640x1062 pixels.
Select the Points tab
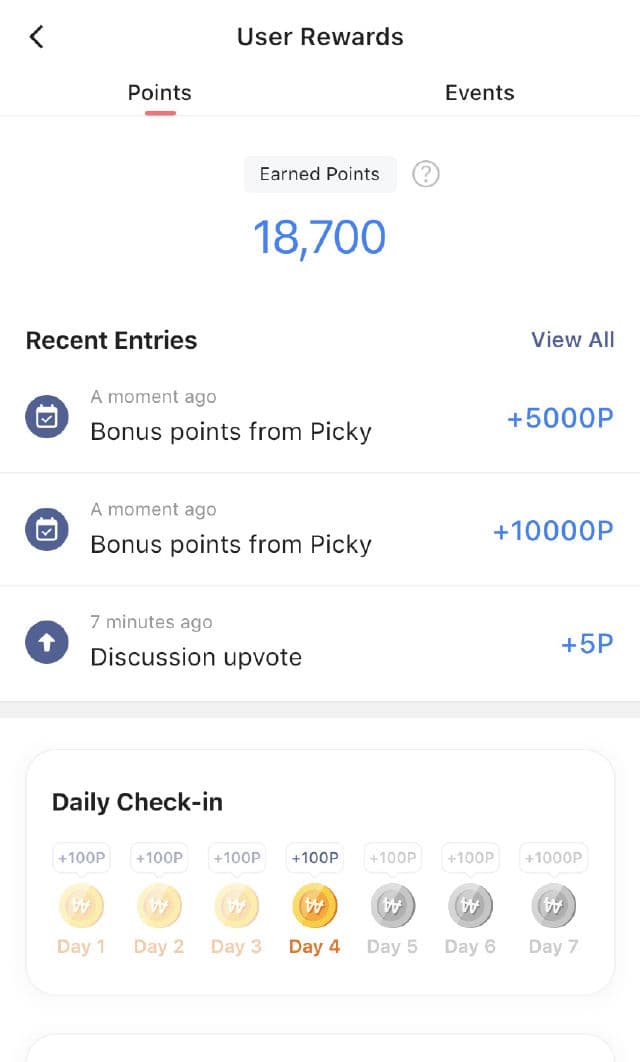(x=160, y=93)
